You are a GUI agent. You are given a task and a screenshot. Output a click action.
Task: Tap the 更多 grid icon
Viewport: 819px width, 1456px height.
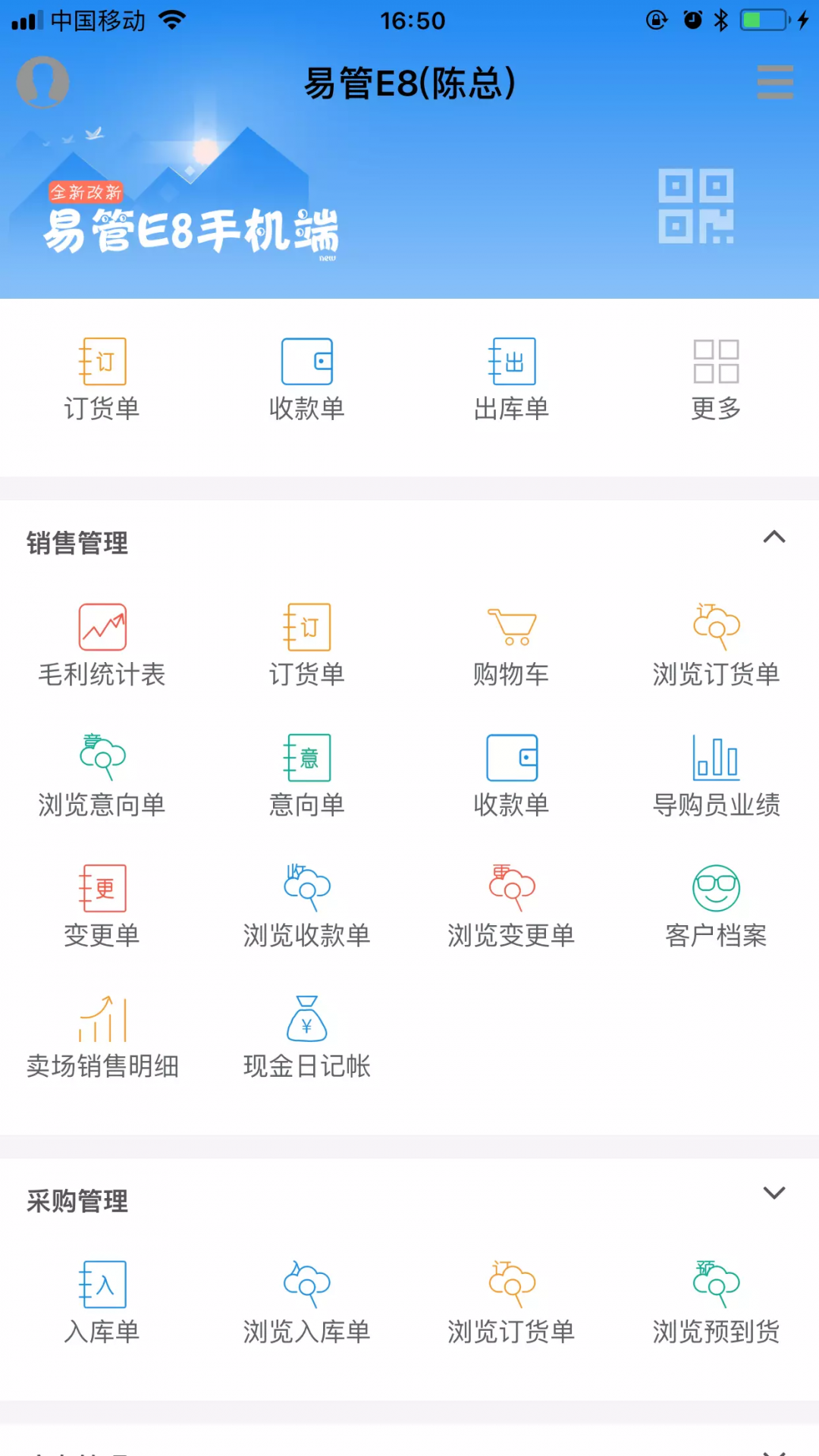715,377
